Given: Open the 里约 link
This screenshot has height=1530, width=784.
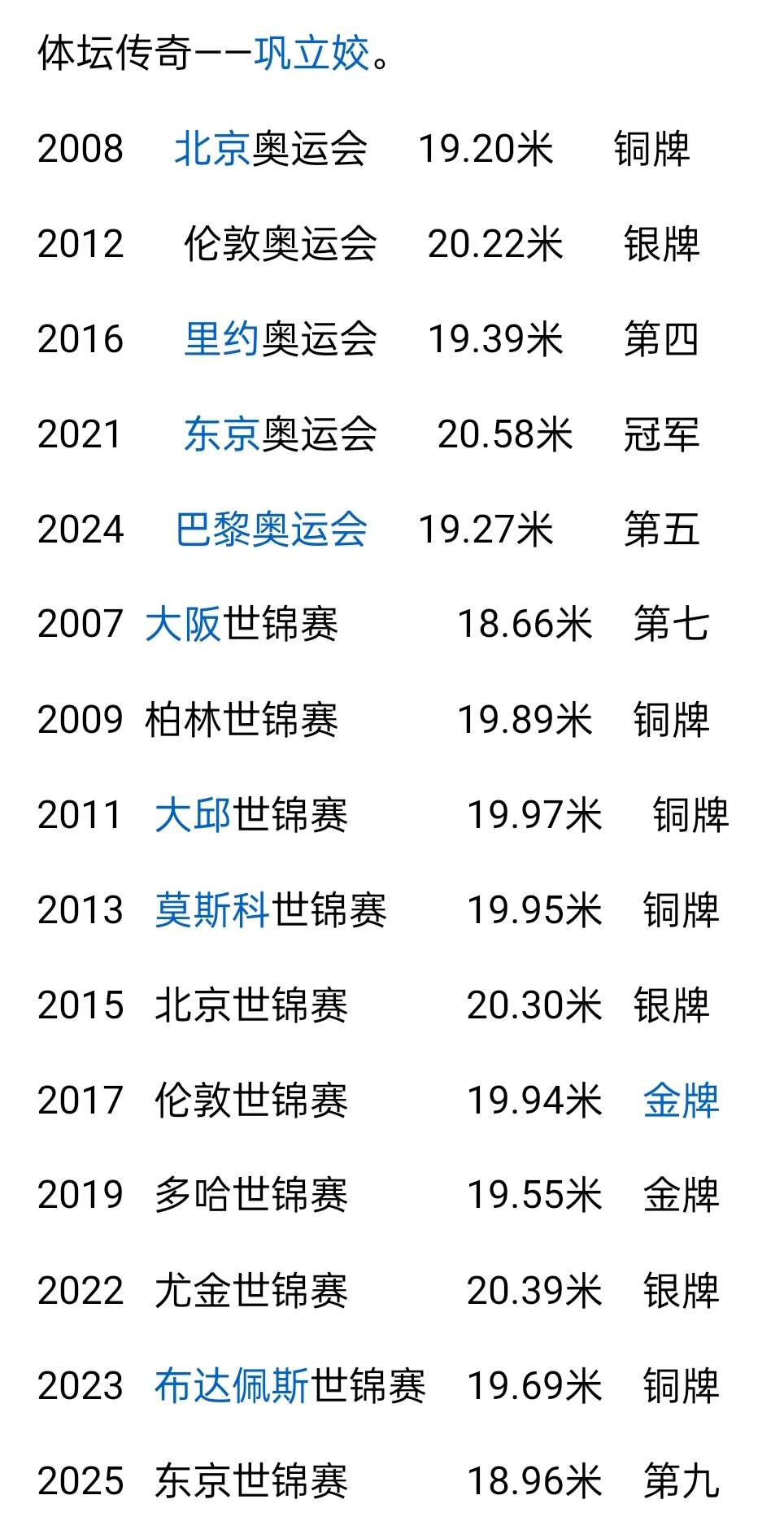Looking at the screenshot, I should click(x=222, y=339).
